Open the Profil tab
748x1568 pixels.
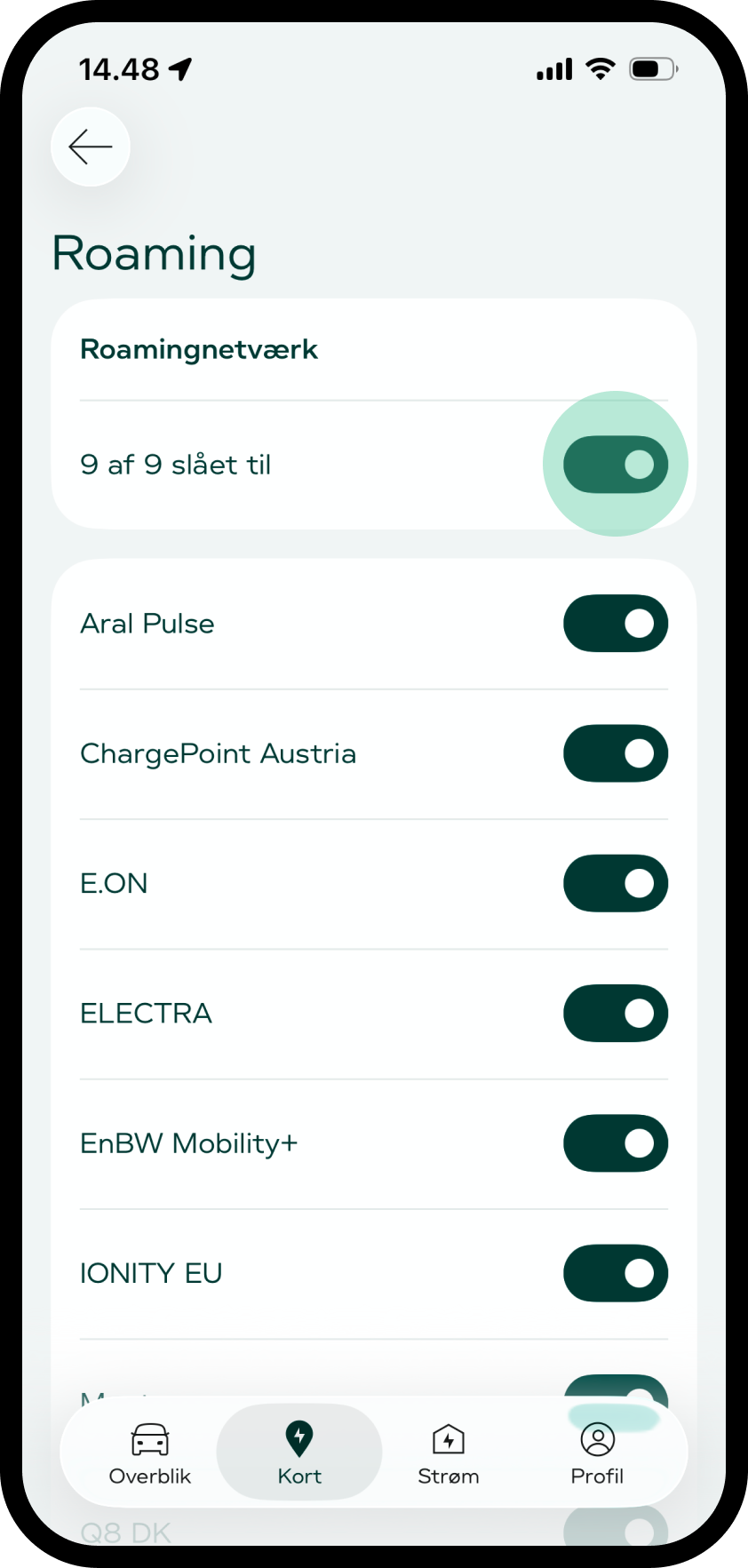pos(597,1453)
